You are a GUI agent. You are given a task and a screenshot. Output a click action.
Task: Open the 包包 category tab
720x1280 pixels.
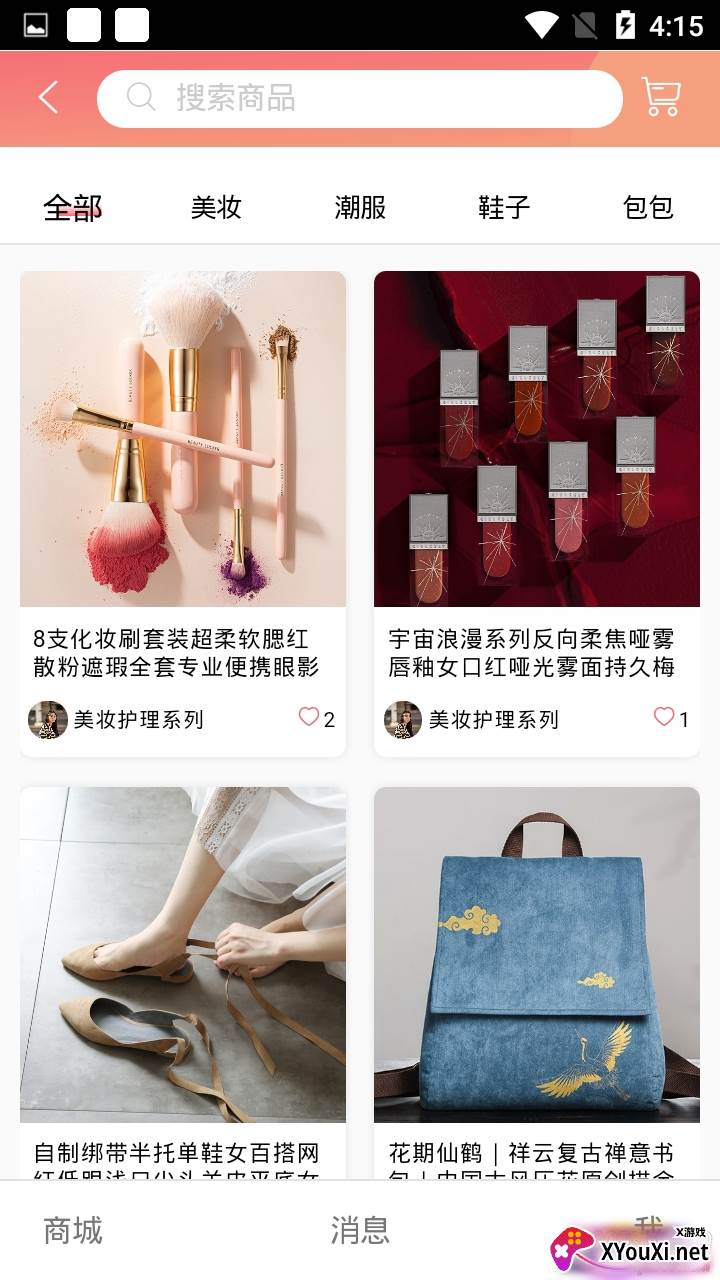648,208
